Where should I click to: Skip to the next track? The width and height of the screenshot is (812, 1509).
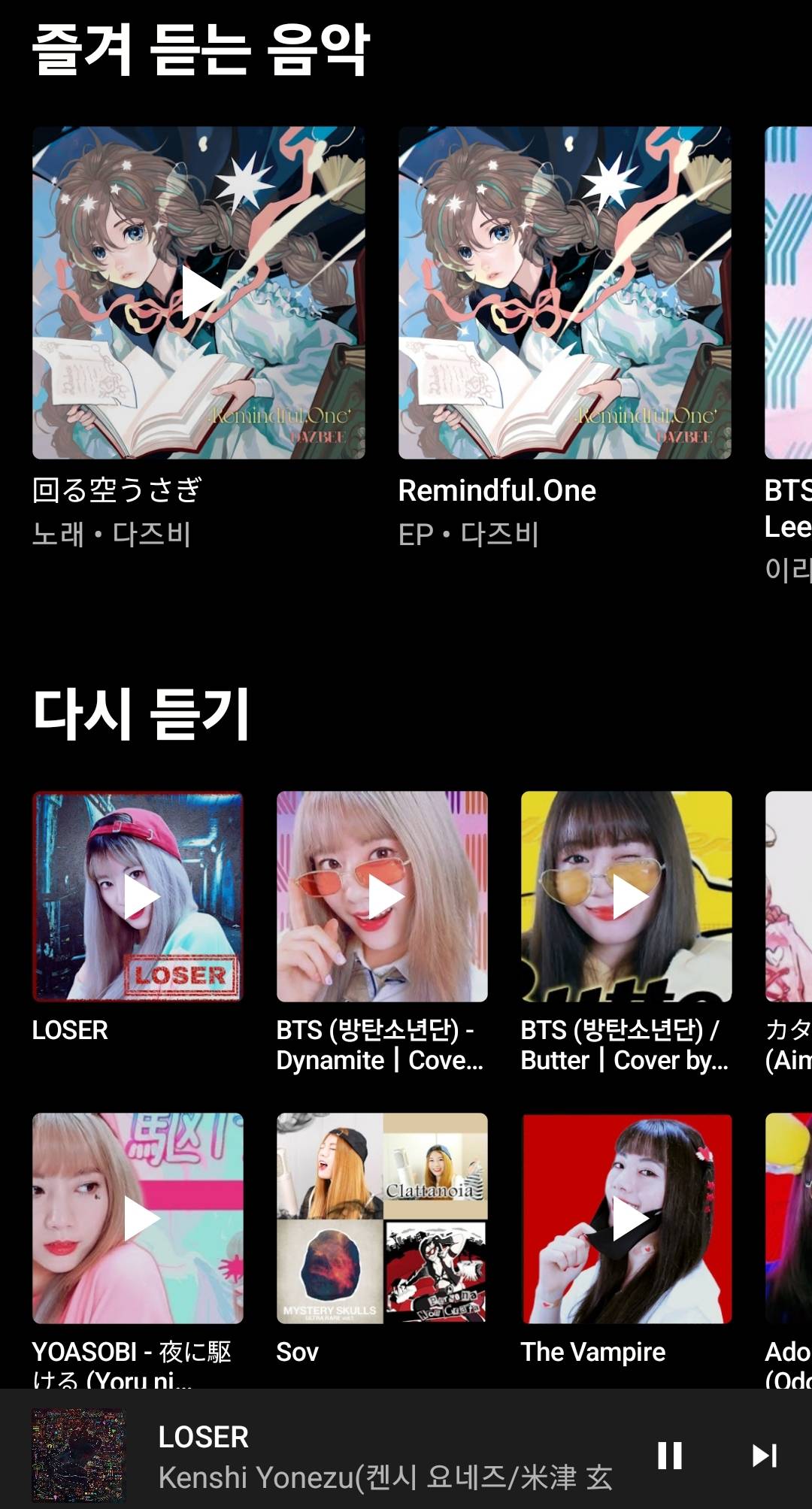pos(764,1455)
